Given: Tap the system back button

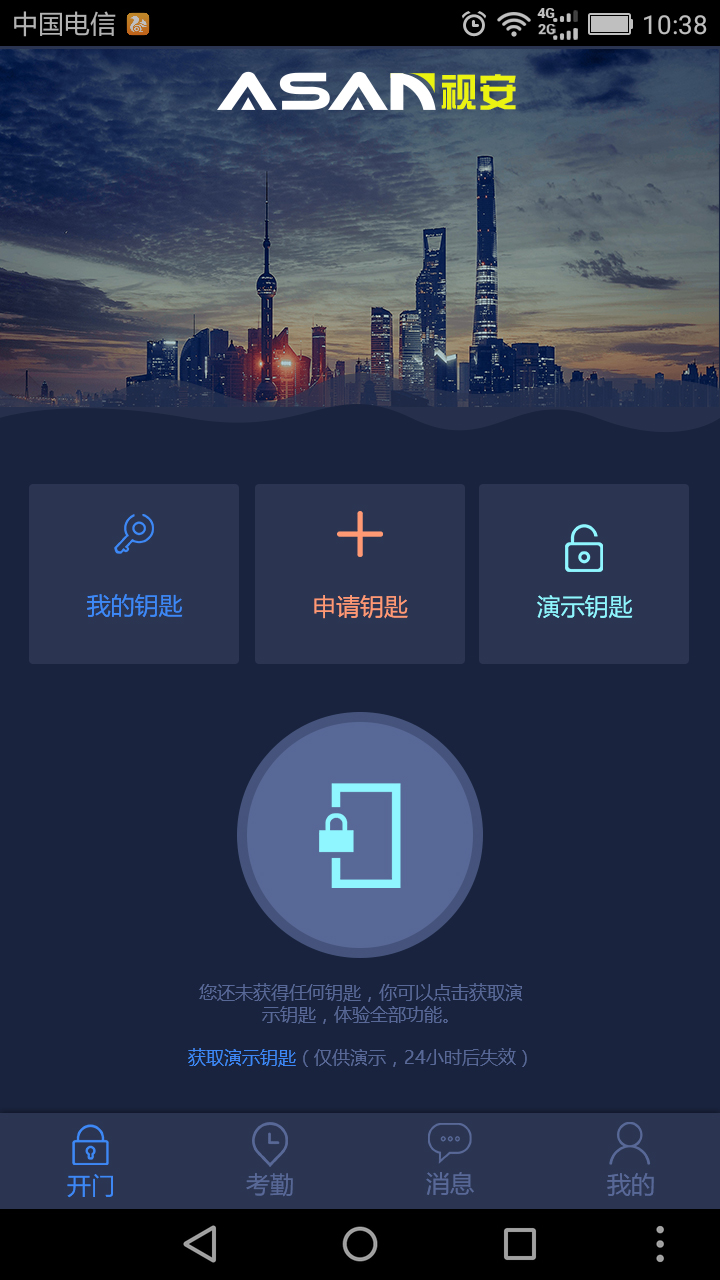Looking at the screenshot, I should click(x=200, y=1244).
